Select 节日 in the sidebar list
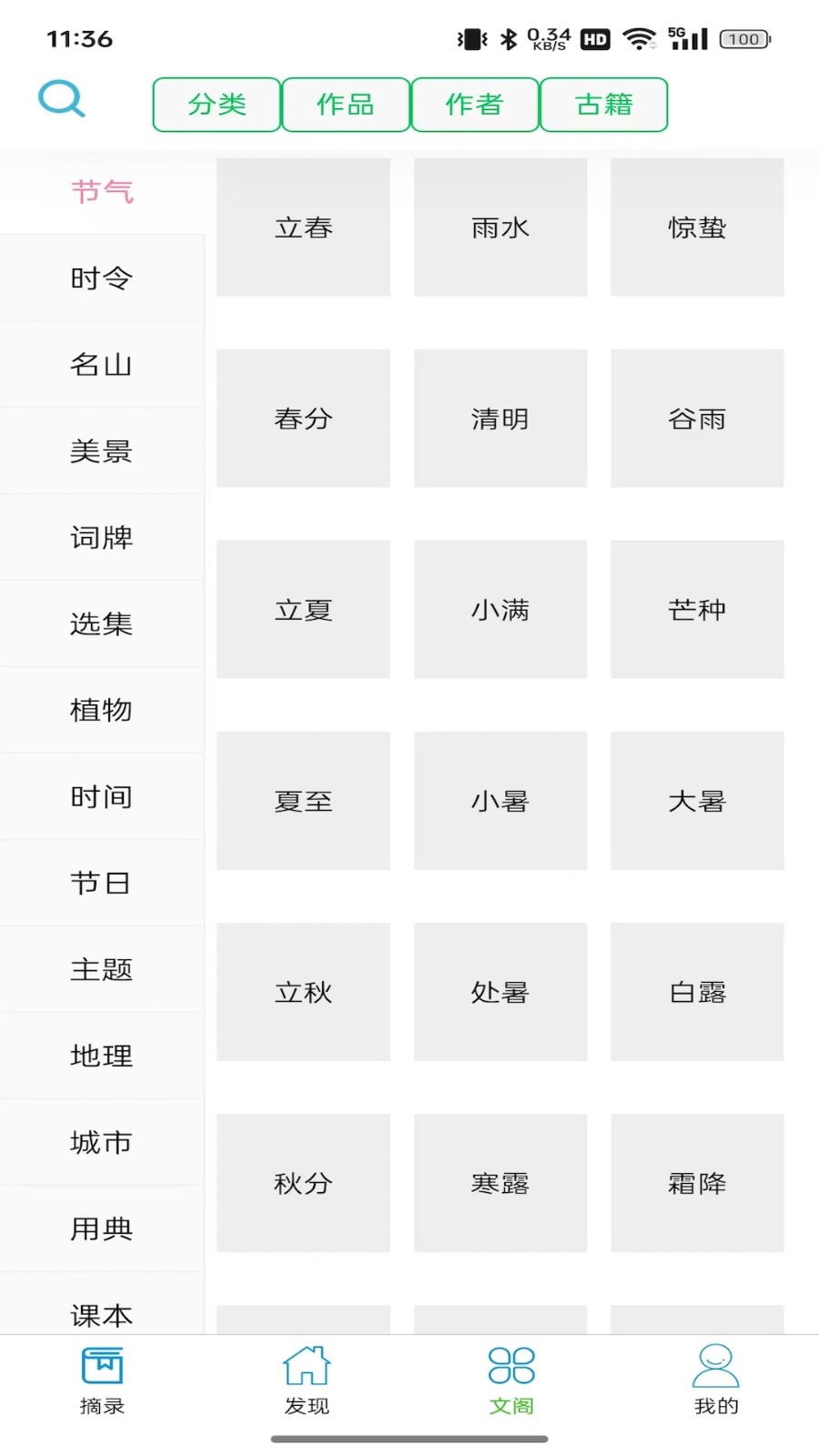The width and height of the screenshot is (819, 1456). point(101,884)
